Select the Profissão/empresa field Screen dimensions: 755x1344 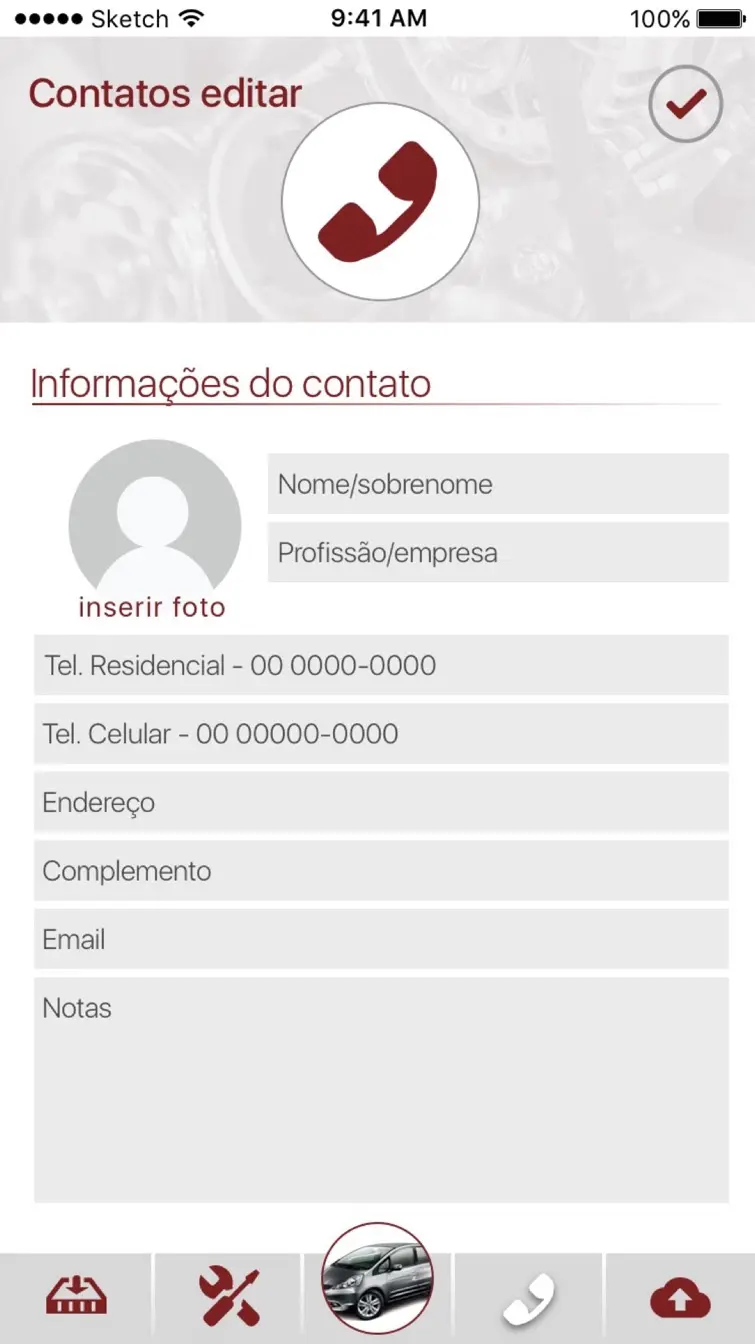(498, 552)
